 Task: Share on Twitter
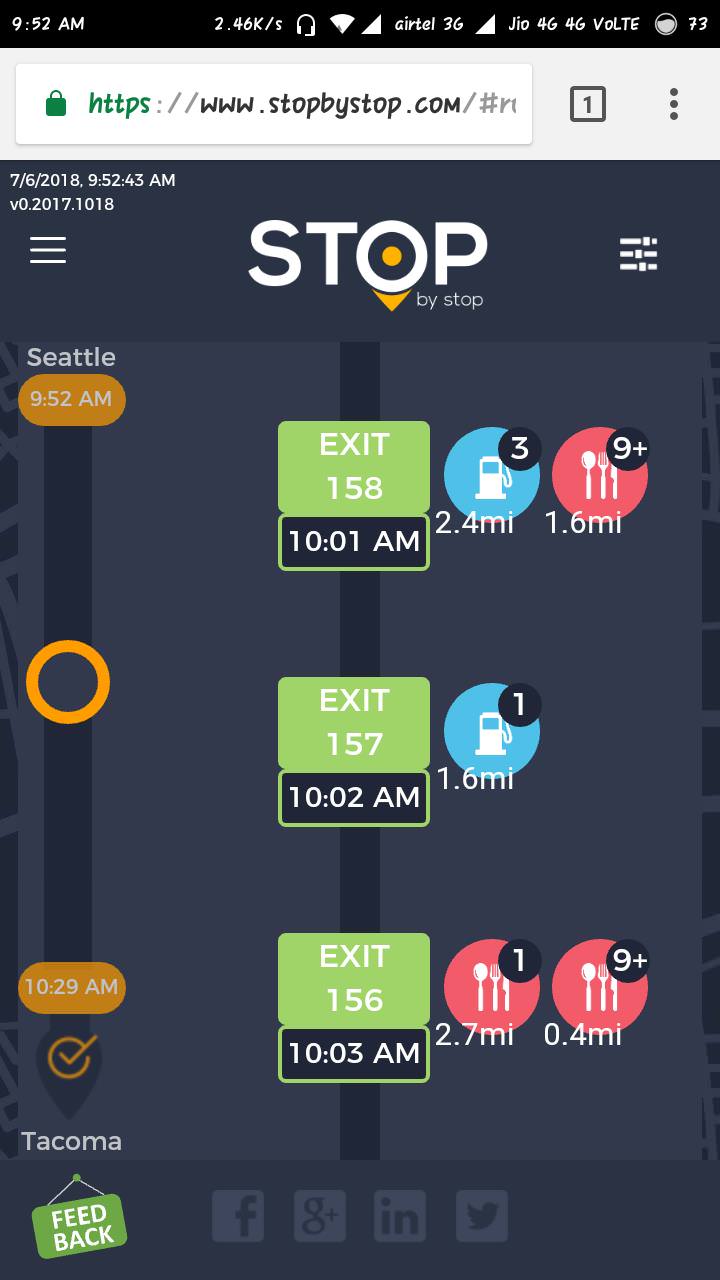(x=482, y=1216)
